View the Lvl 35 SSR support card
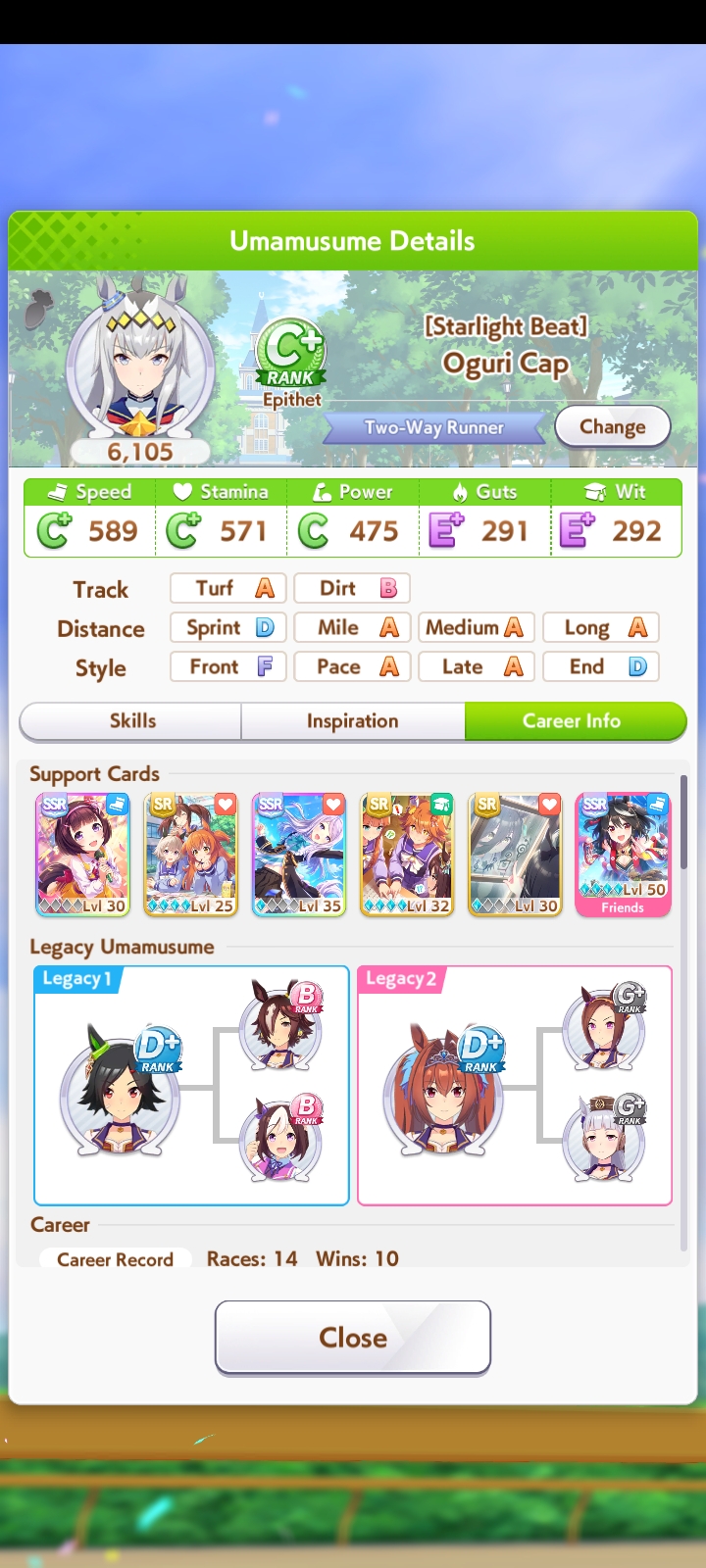 pyautogui.click(x=299, y=855)
